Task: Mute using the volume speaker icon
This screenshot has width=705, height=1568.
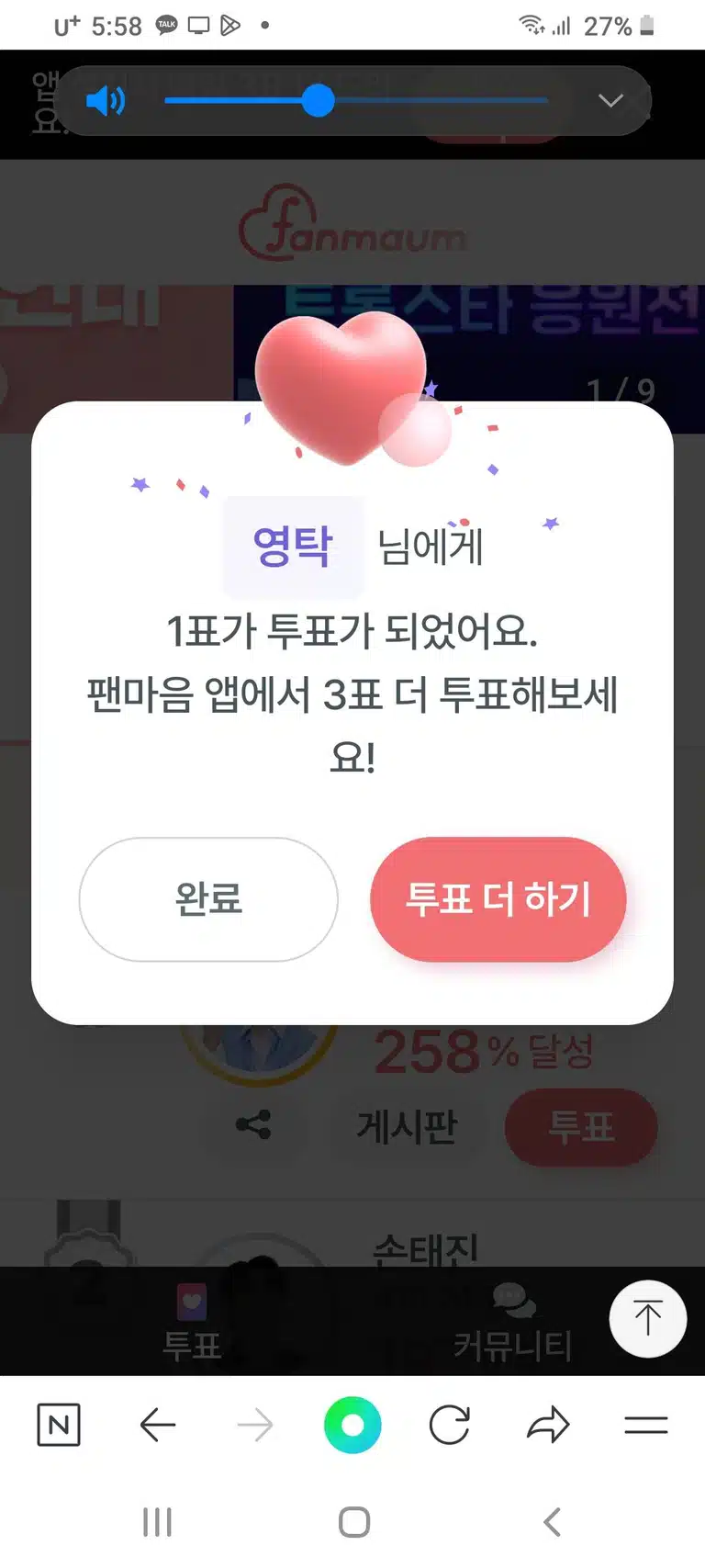Action: (x=106, y=100)
